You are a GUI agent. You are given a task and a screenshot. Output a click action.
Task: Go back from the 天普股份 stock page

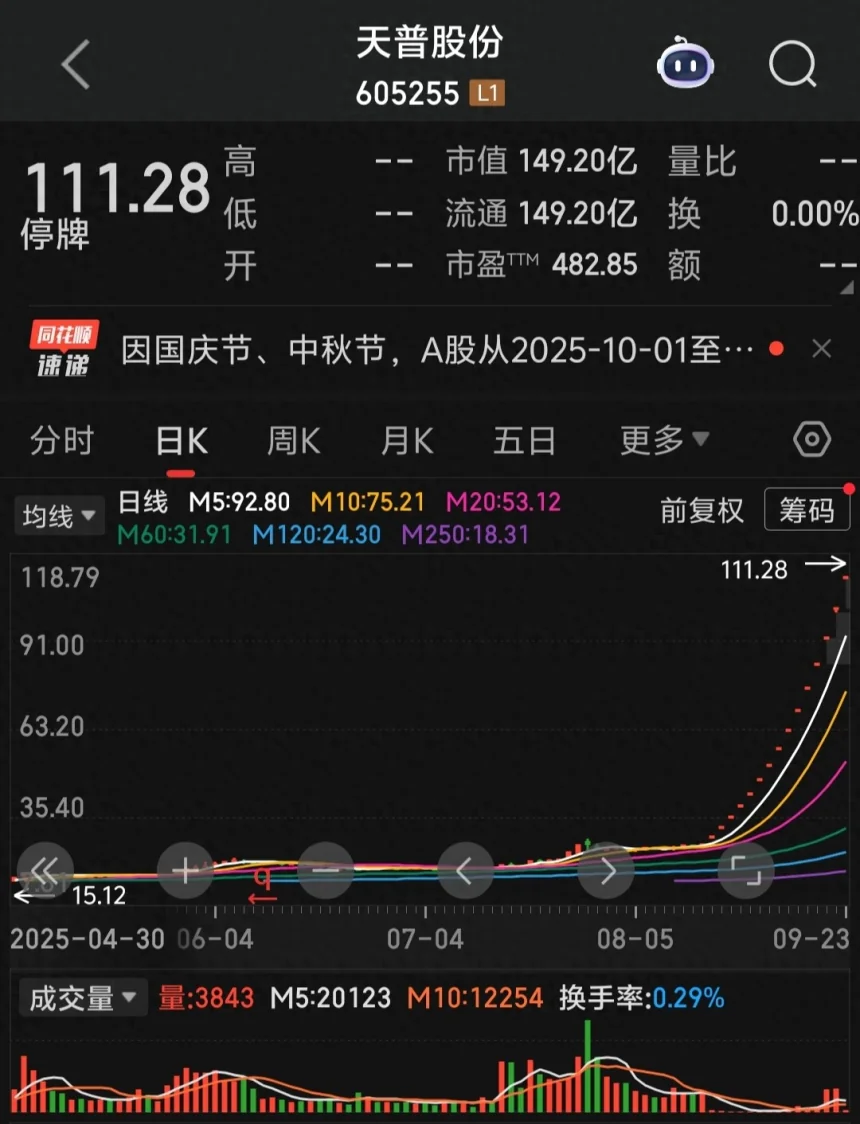coord(76,66)
